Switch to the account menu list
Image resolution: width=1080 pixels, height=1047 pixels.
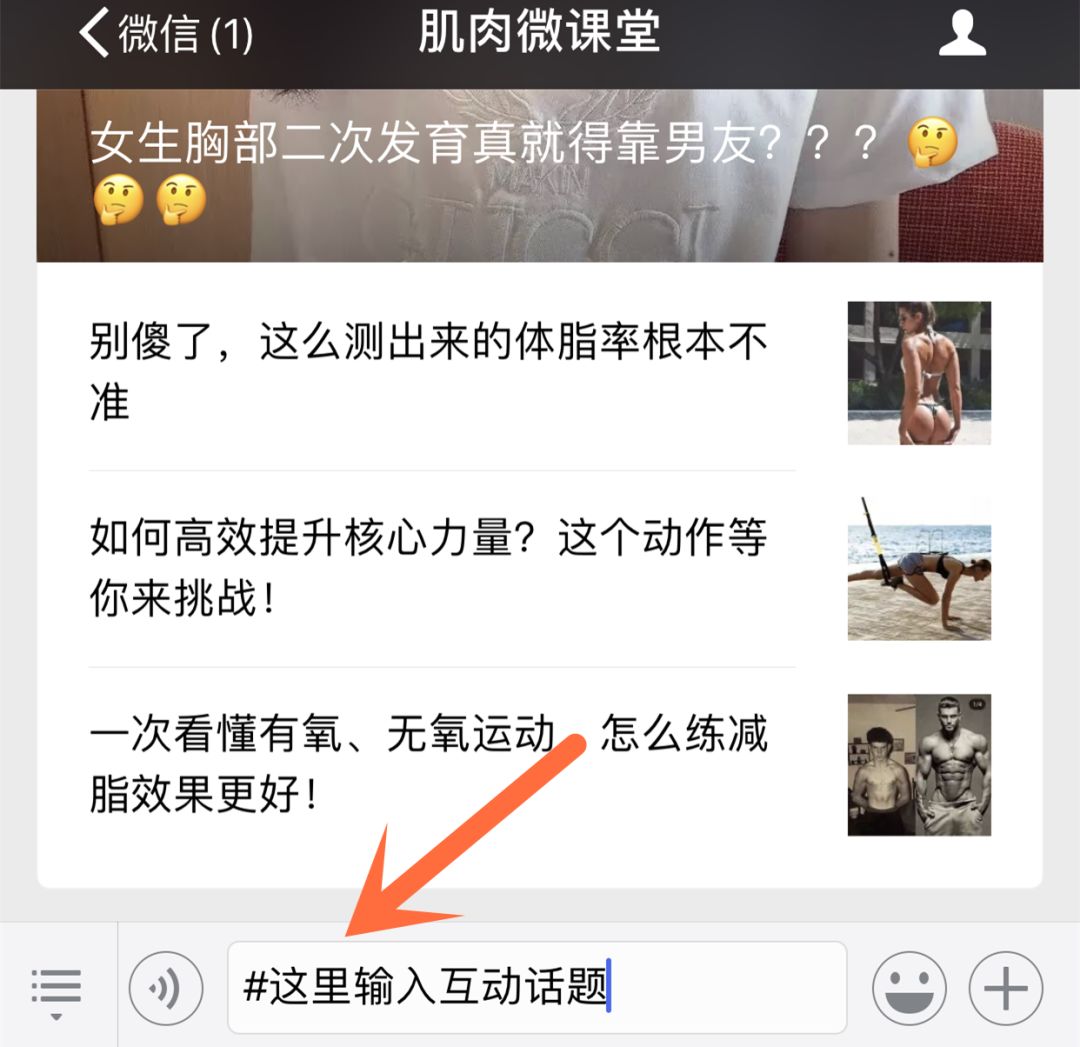57,990
